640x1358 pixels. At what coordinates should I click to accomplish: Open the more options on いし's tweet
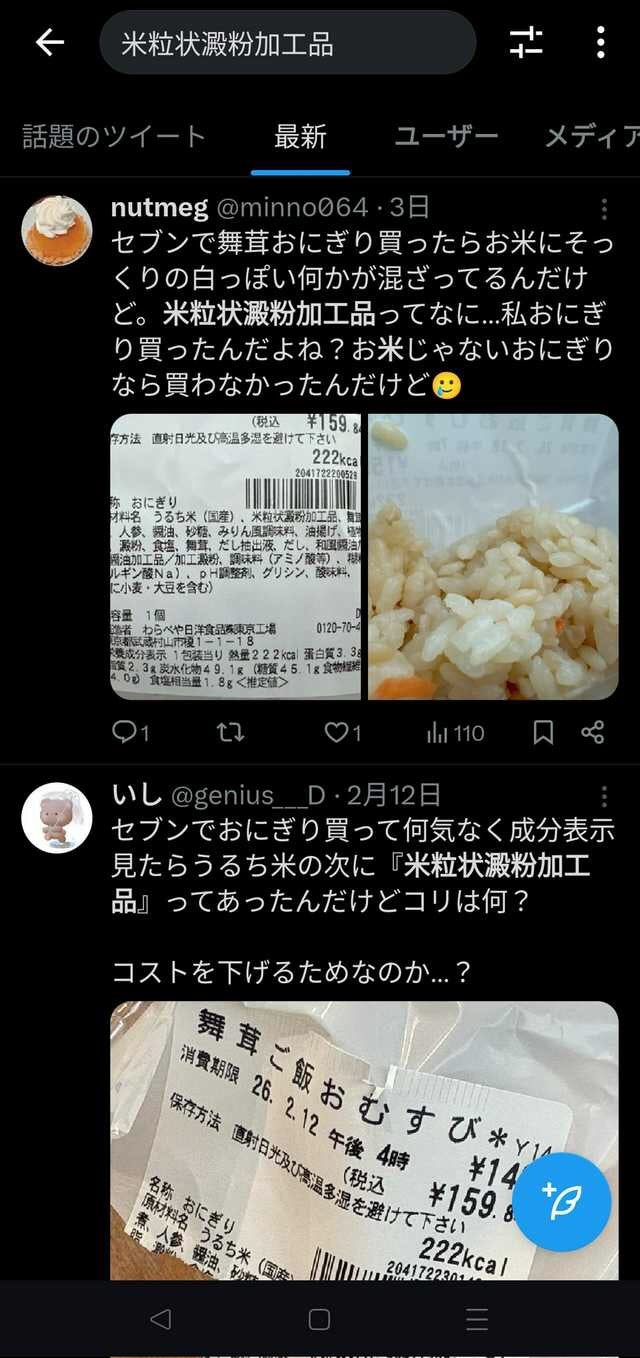click(x=604, y=796)
